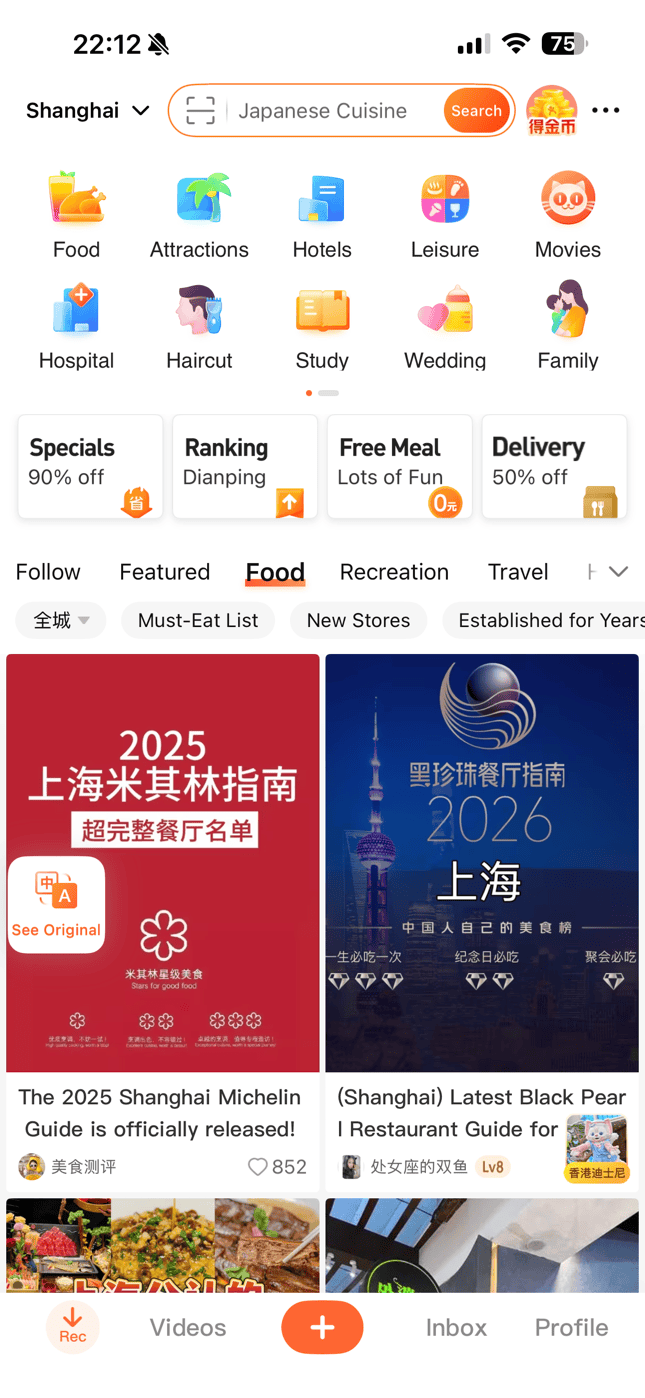Open the gold coins reward icon
Image resolution: width=645 pixels, height=1398 pixels.
coord(552,111)
